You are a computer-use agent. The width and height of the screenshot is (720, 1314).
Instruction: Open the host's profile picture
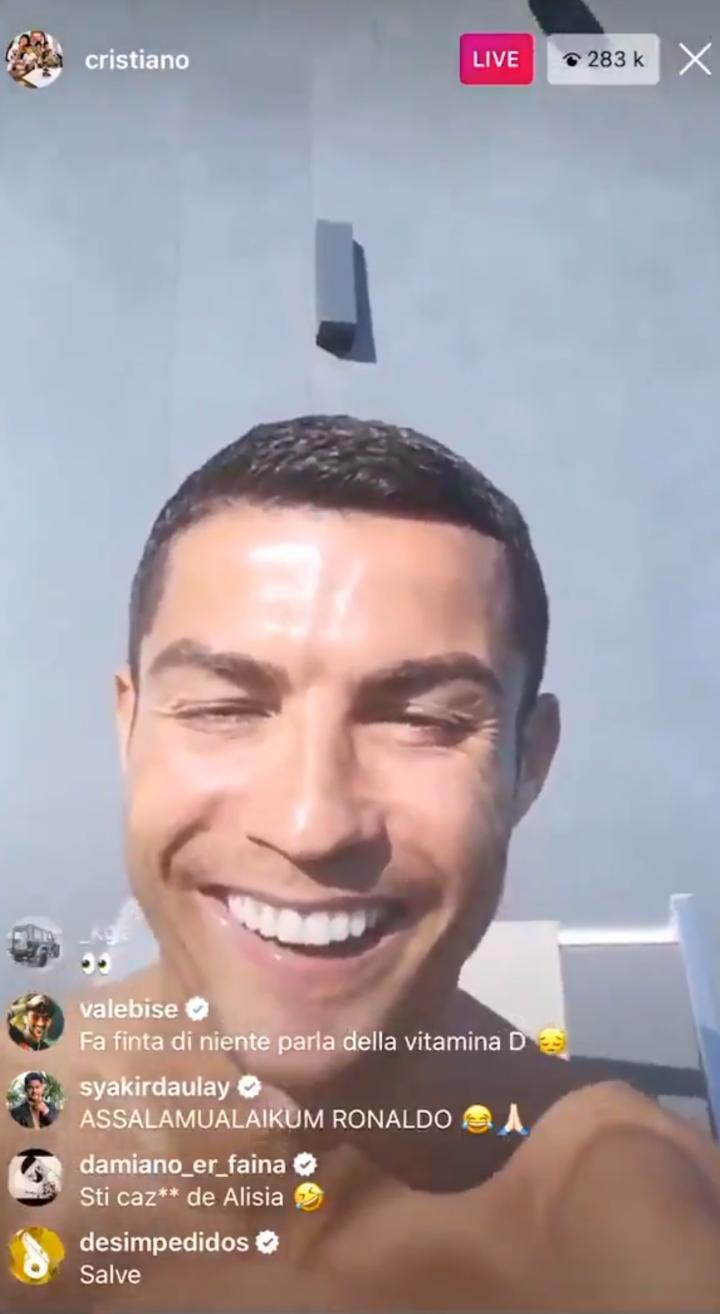(x=34, y=59)
